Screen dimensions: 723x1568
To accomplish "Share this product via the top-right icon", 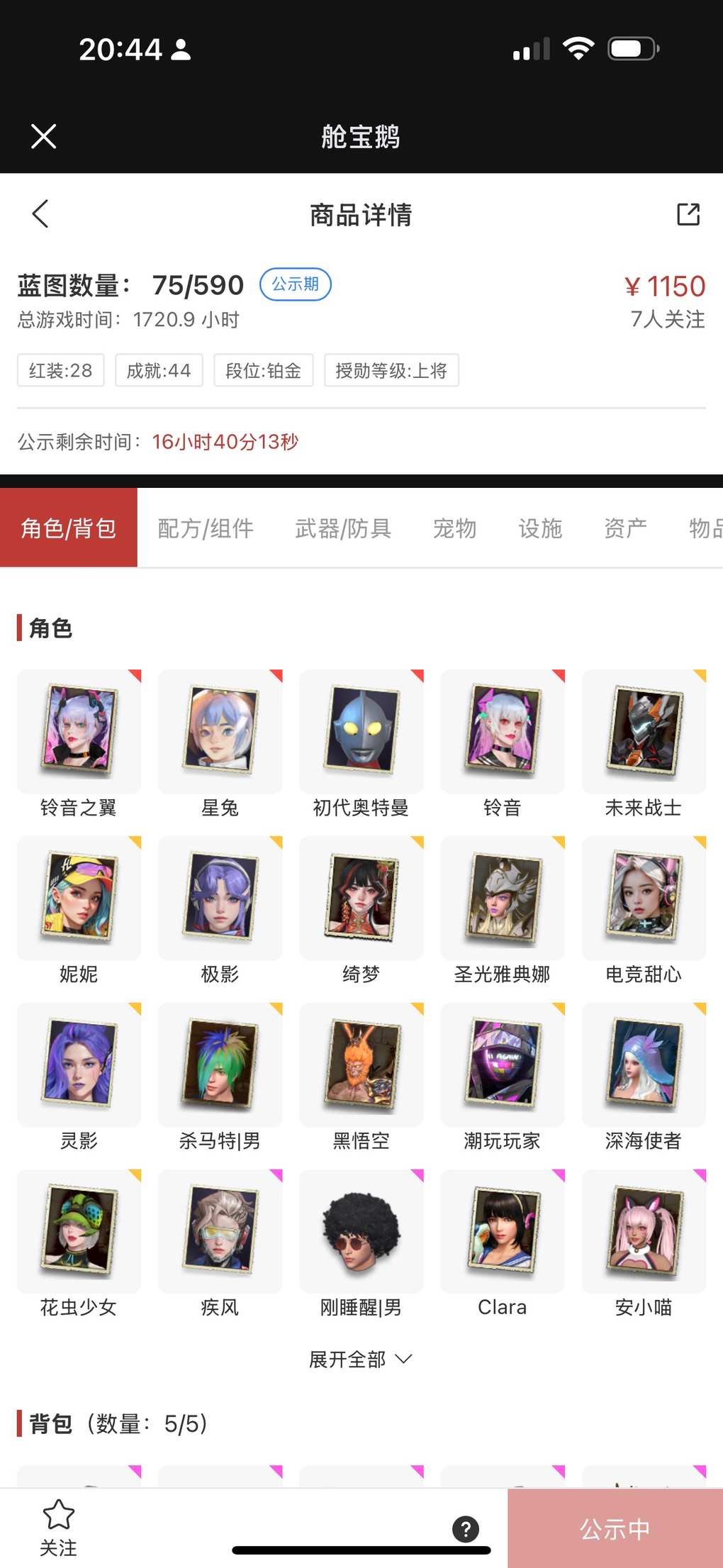I will click(x=688, y=213).
